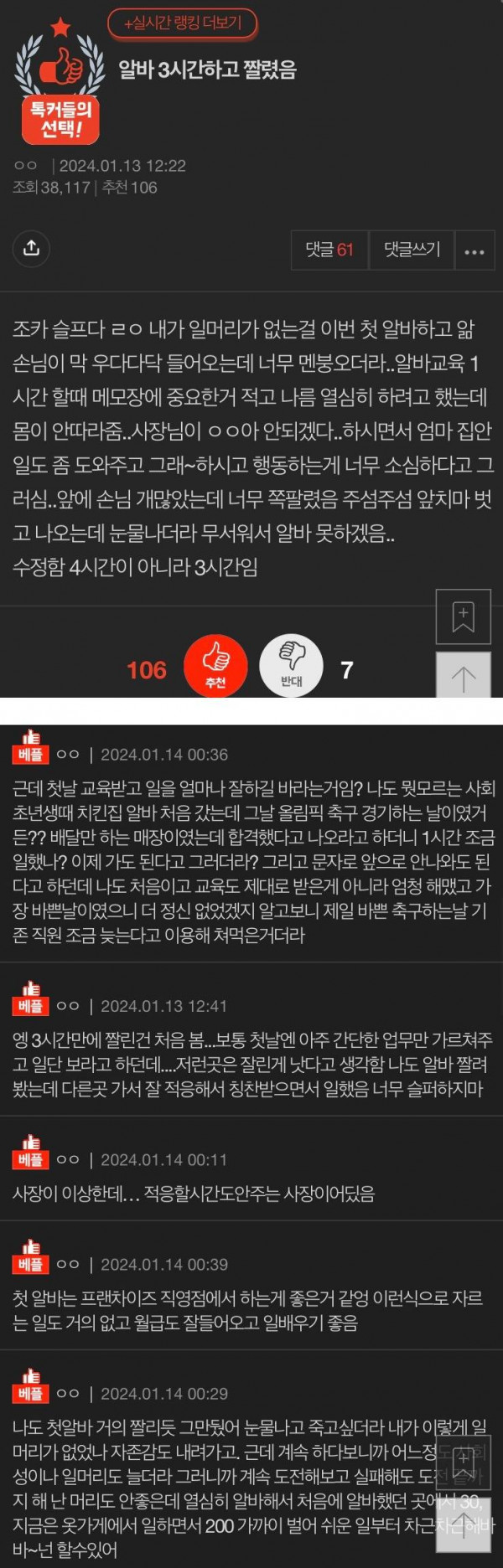
Task: Upvote the post with the 추천 button
Action: click(x=215, y=666)
